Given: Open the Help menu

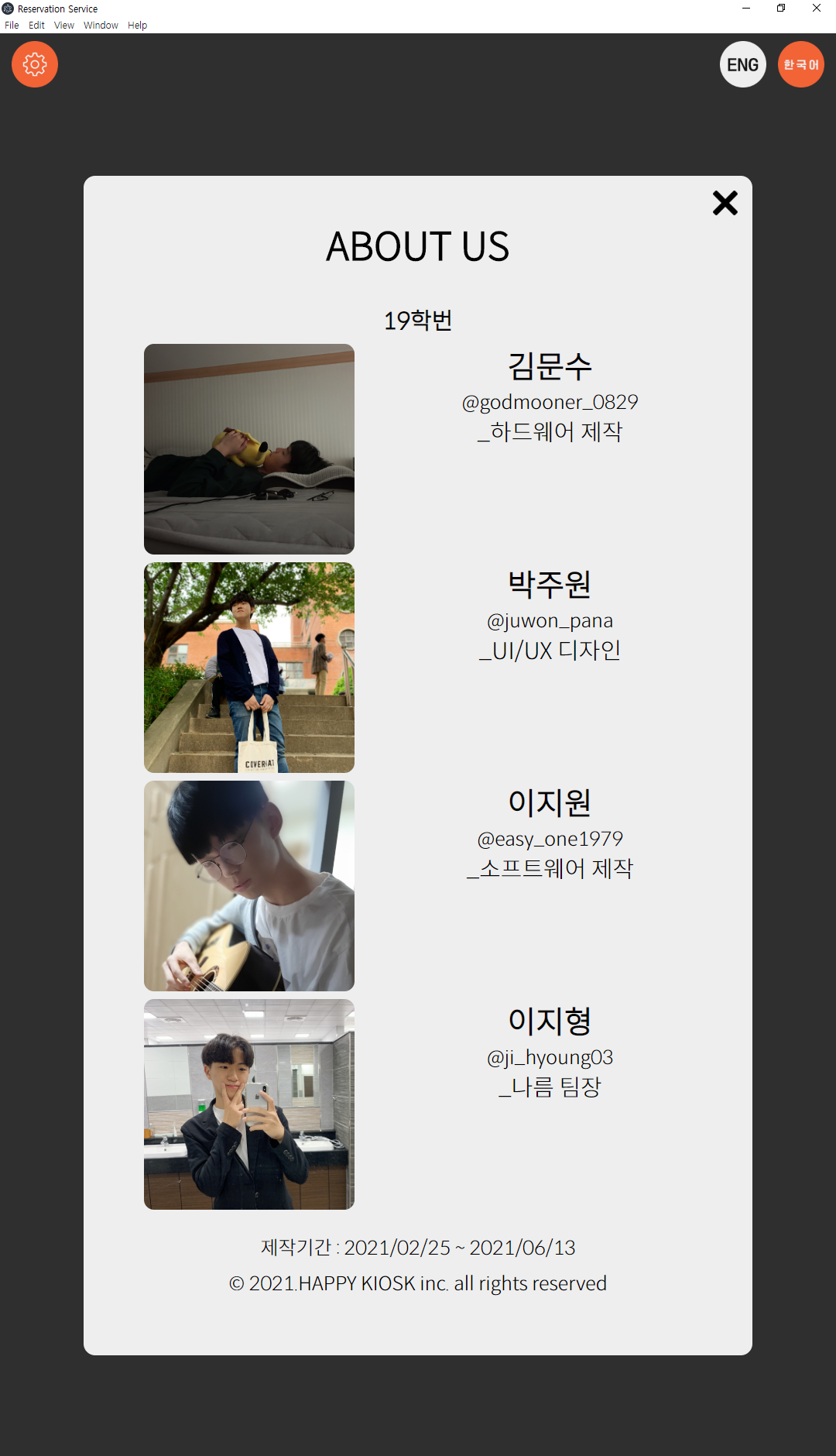Looking at the screenshot, I should [137, 26].
